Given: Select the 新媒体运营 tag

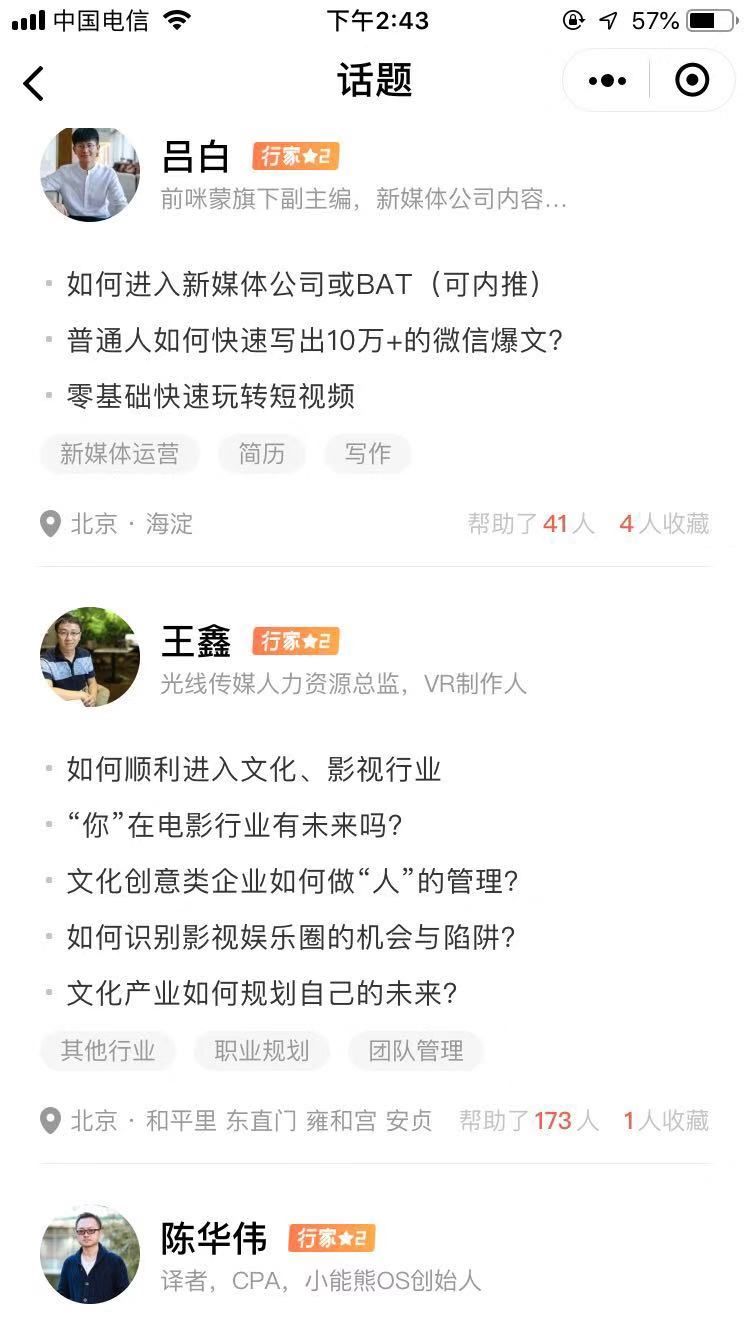Looking at the screenshot, I should [x=120, y=454].
